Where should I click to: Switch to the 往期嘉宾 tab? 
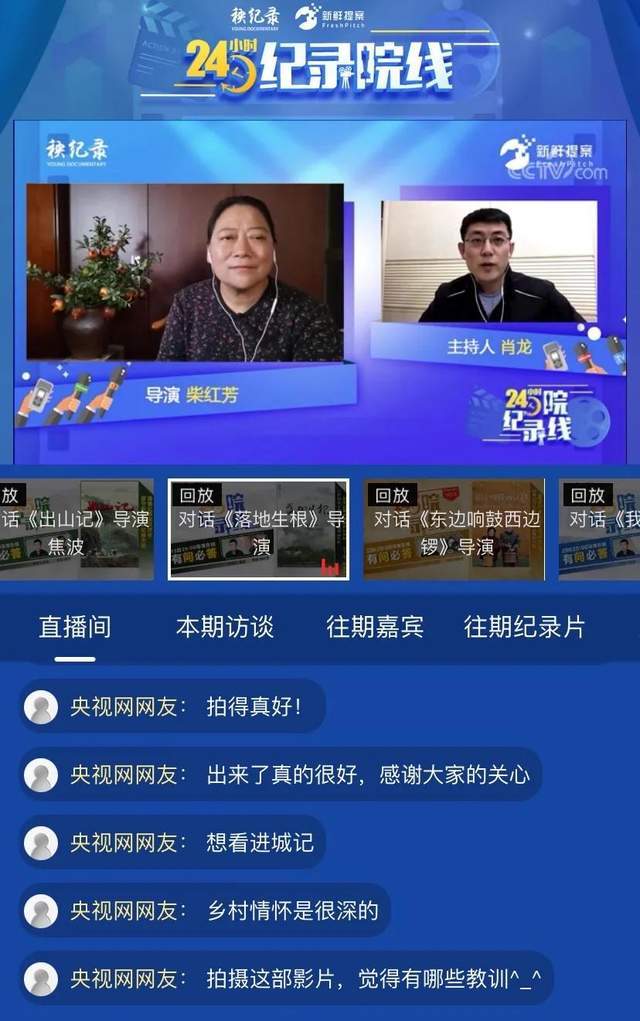pyautogui.click(x=375, y=628)
